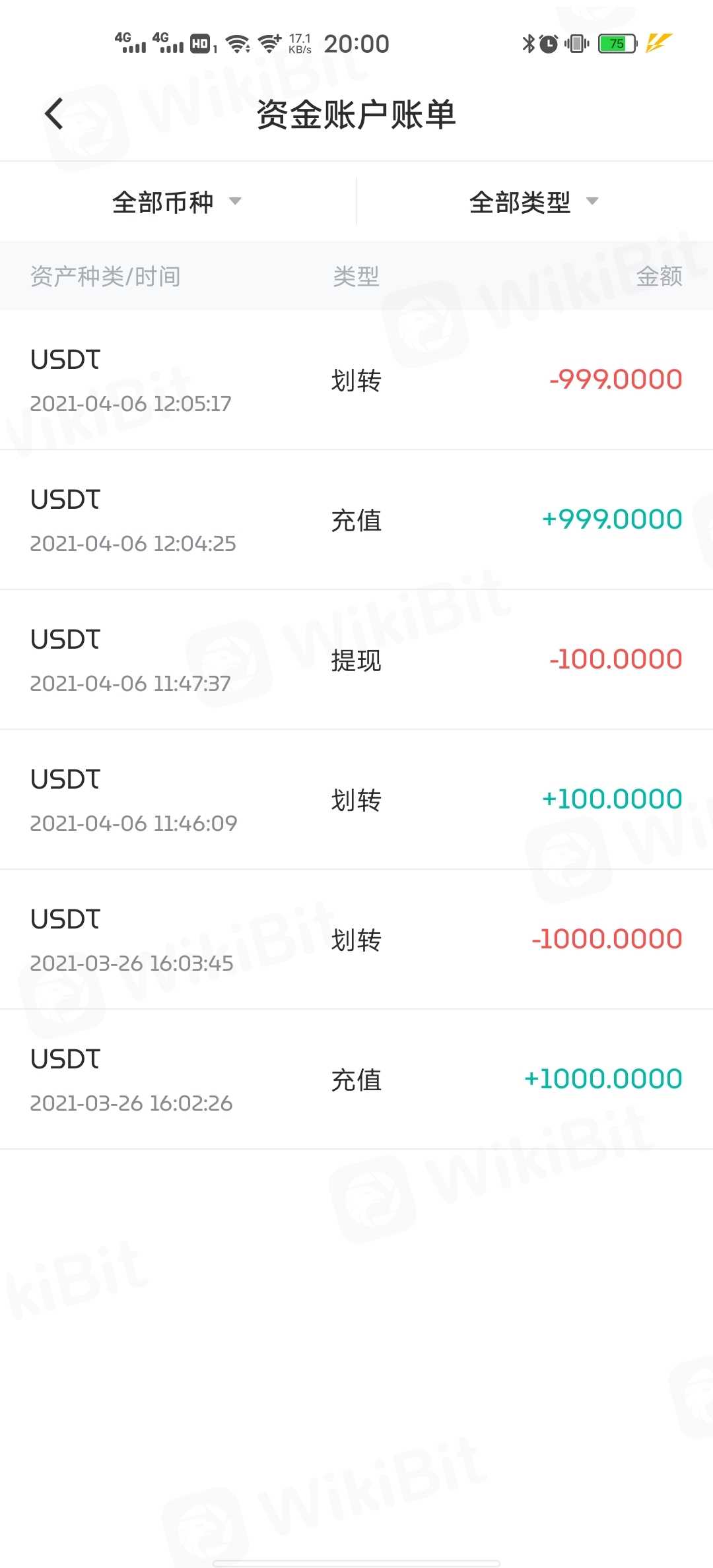View the 提现 record at 11:47:37
Screen dimensions: 713x1568
point(356,661)
